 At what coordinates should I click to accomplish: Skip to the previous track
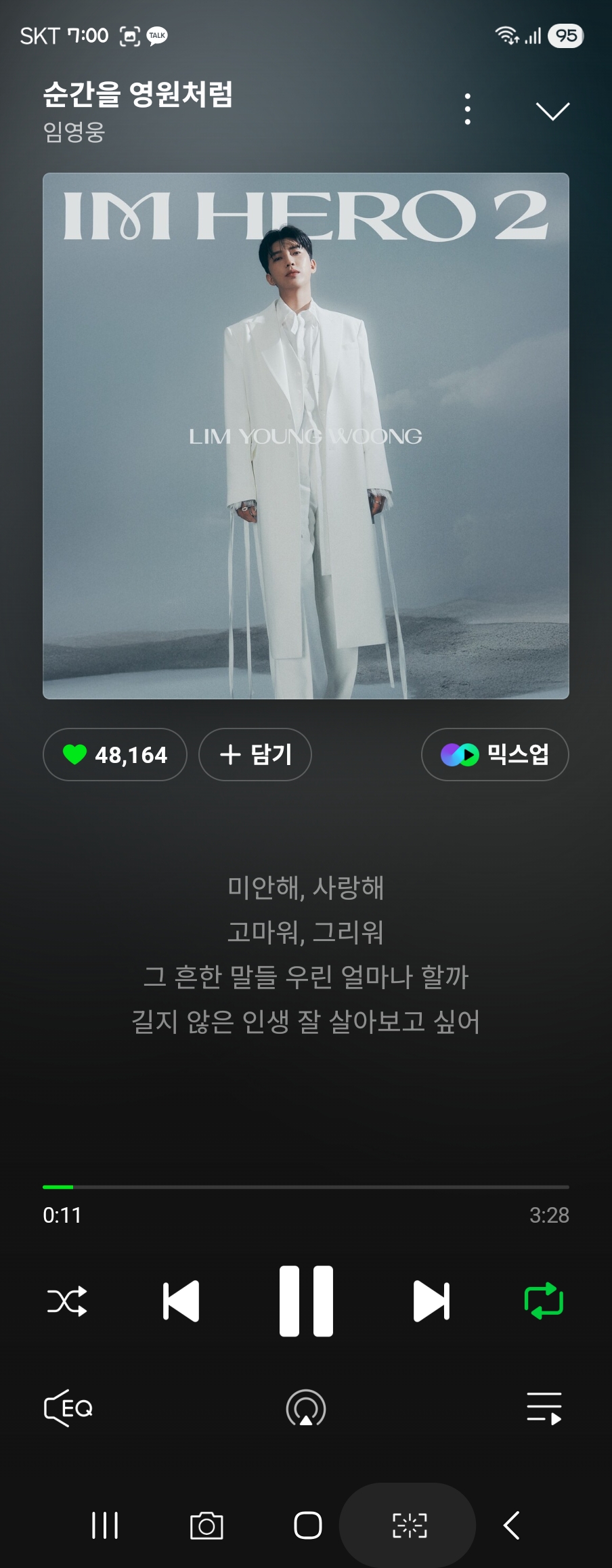pyautogui.click(x=181, y=1301)
